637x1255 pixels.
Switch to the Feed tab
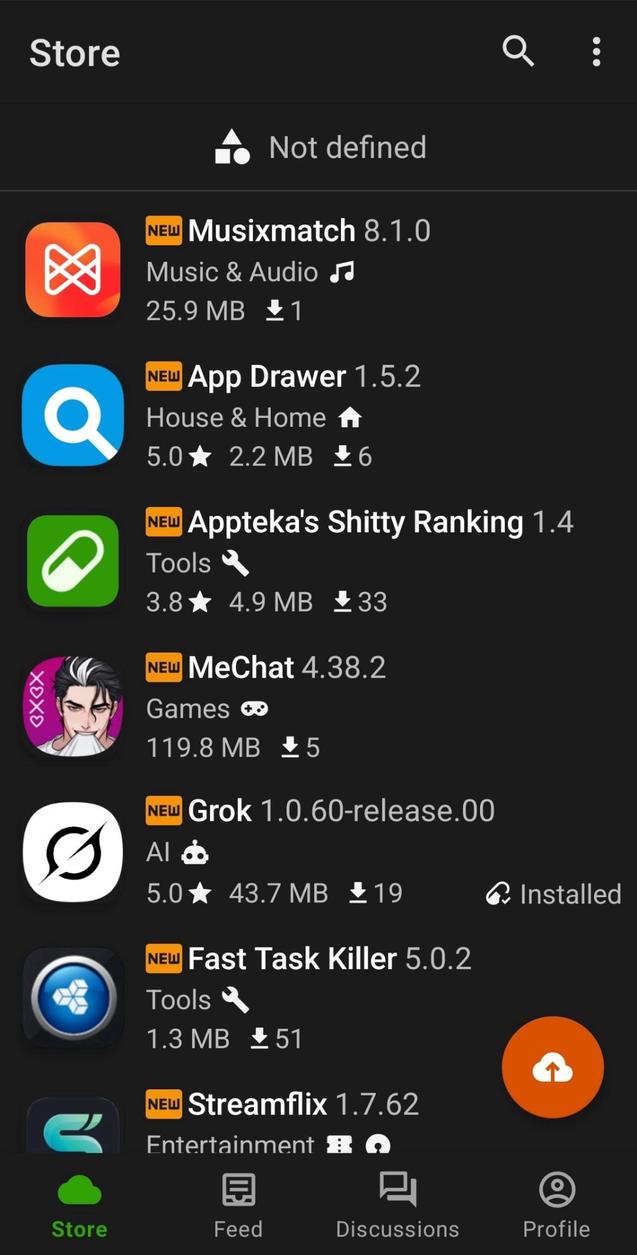tap(238, 1205)
